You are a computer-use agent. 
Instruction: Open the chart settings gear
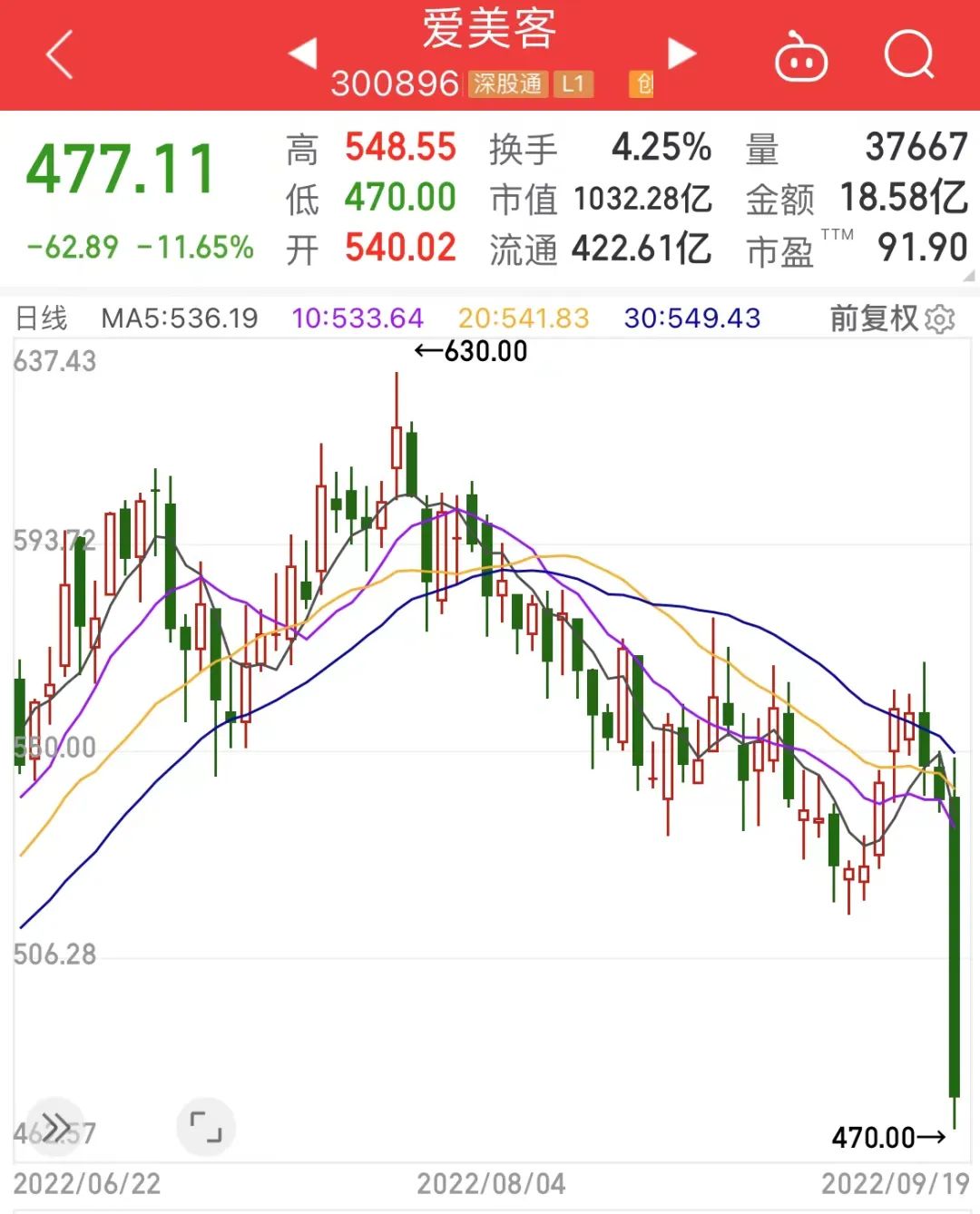click(939, 318)
